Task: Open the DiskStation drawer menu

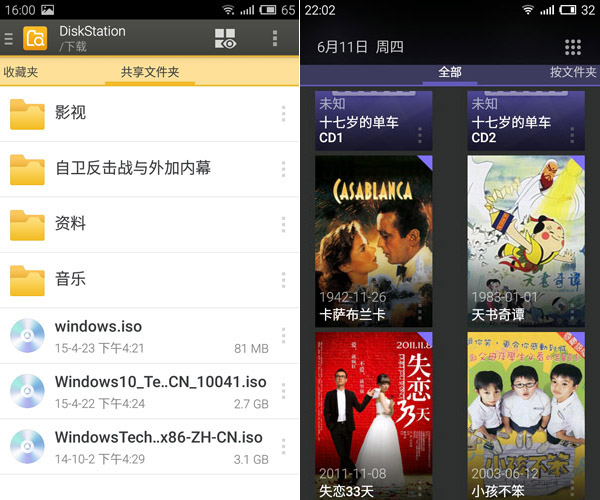Action: click(10, 39)
